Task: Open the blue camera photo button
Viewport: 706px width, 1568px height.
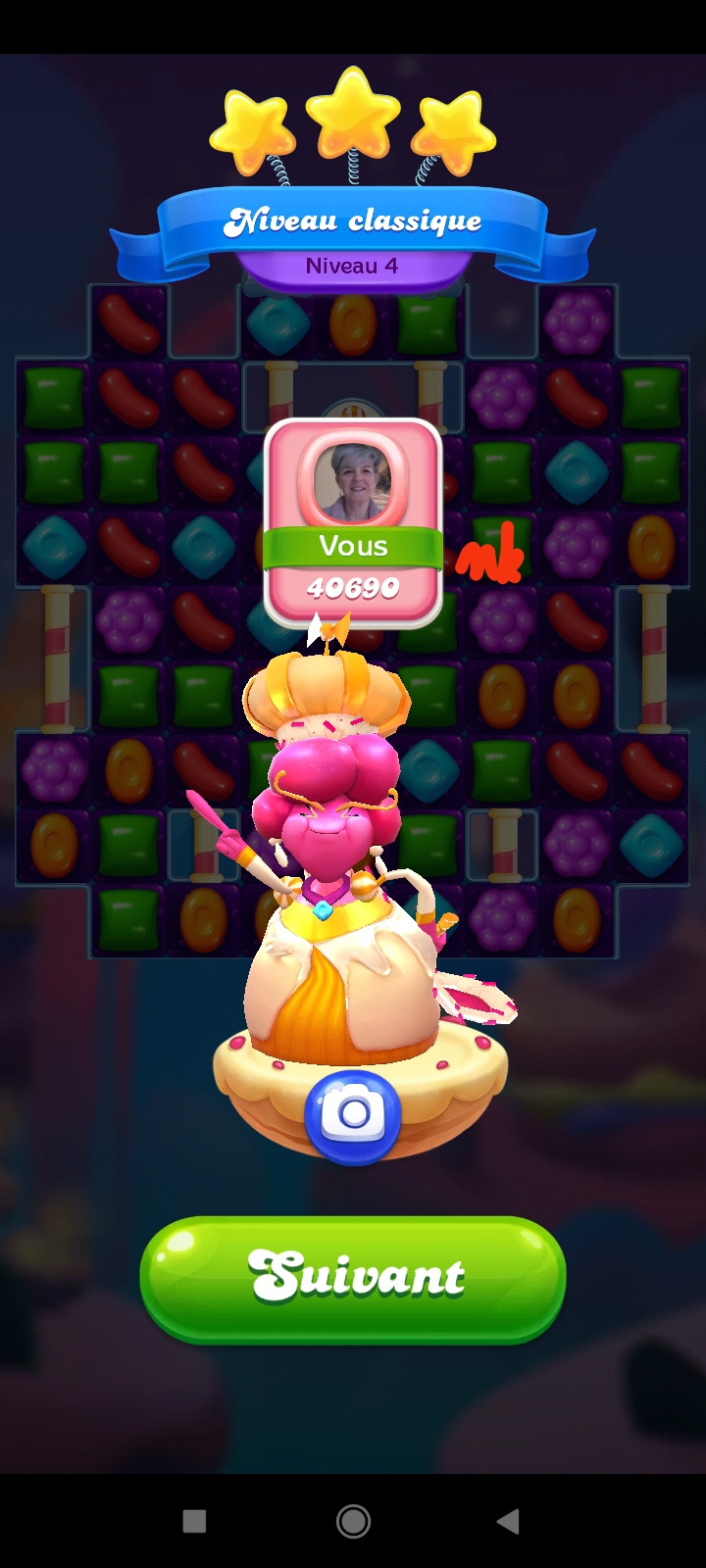Action: [x=353, y=1115]
